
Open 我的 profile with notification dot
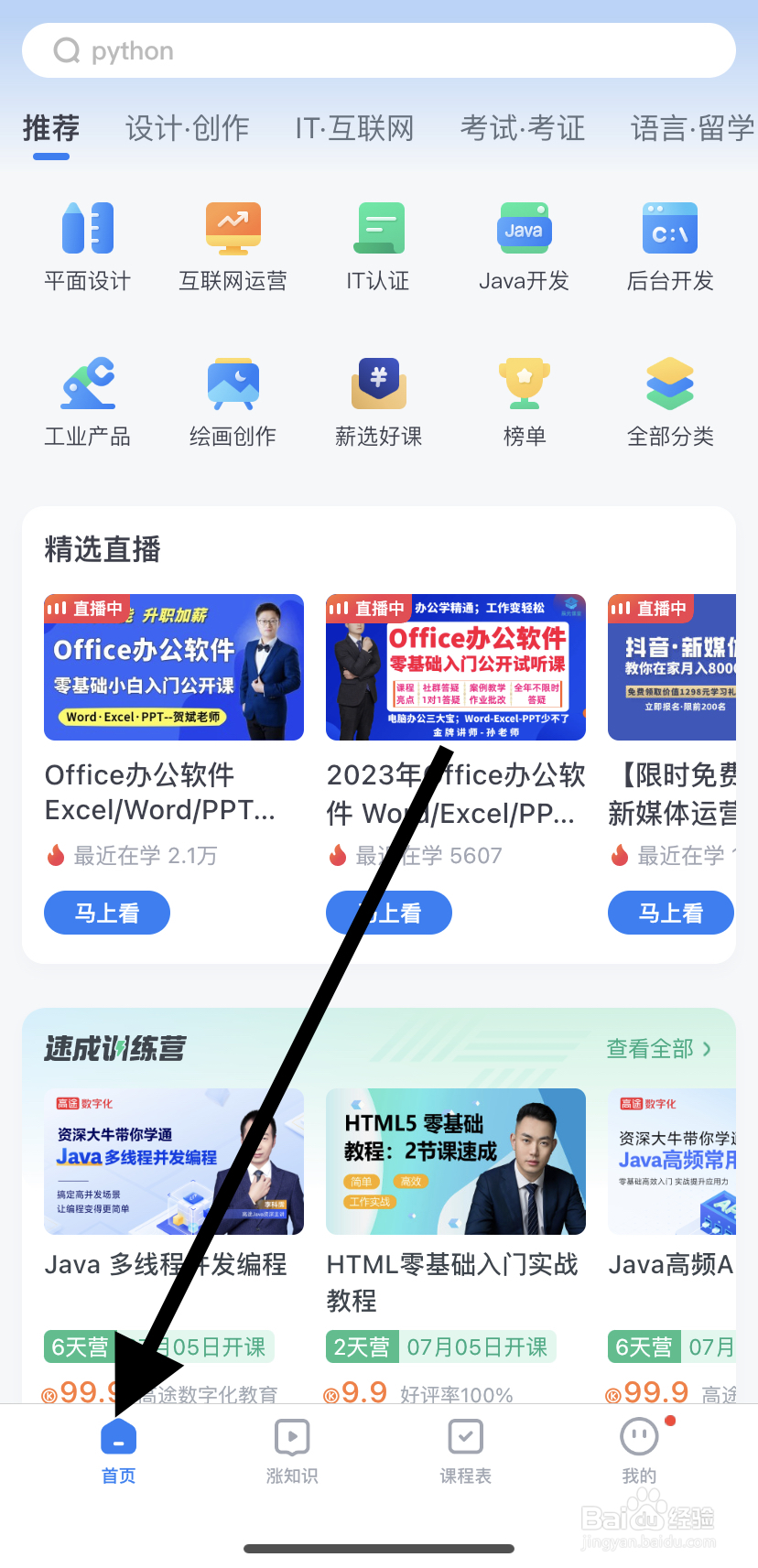(639, 1453)
